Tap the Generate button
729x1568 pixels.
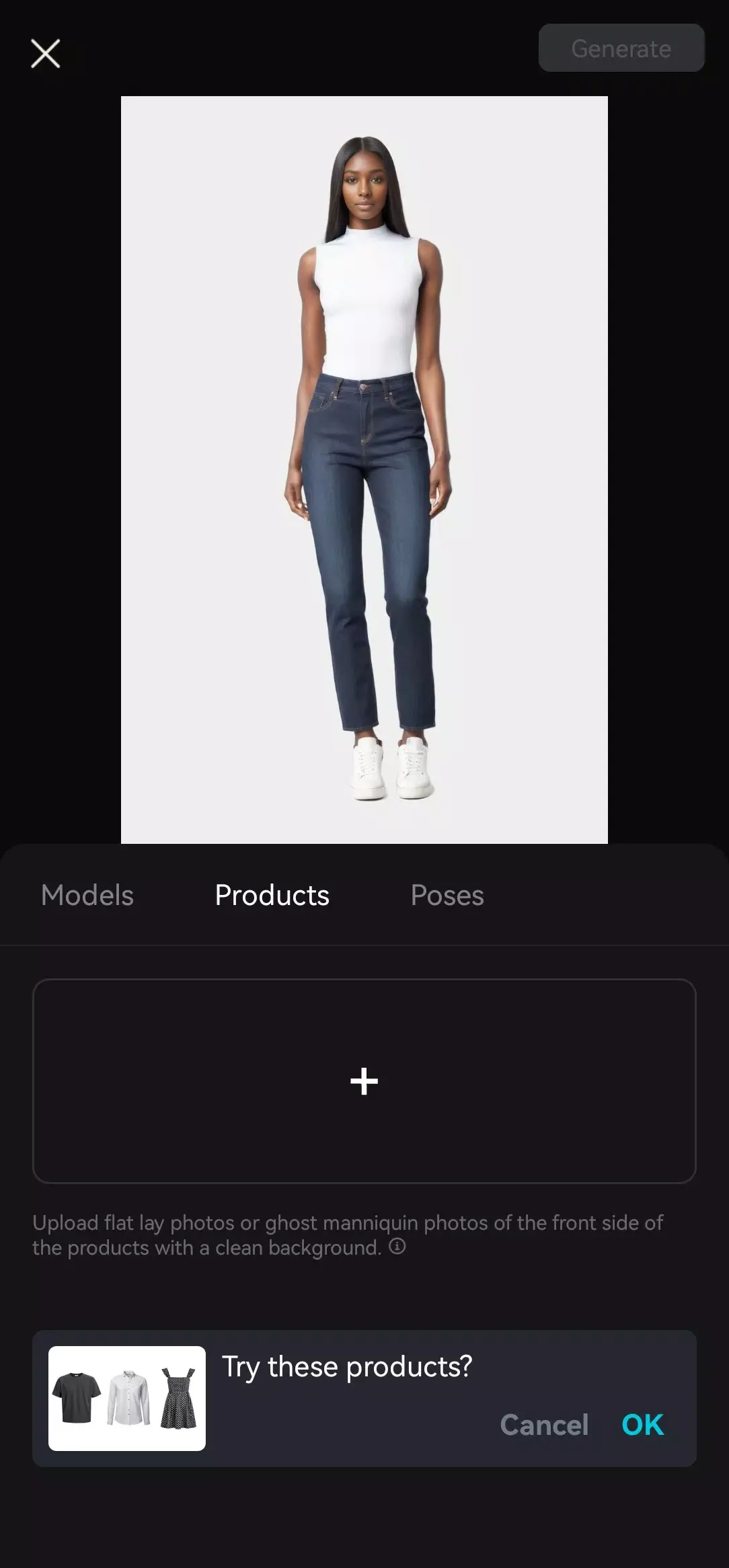click(x=620, y=48)
